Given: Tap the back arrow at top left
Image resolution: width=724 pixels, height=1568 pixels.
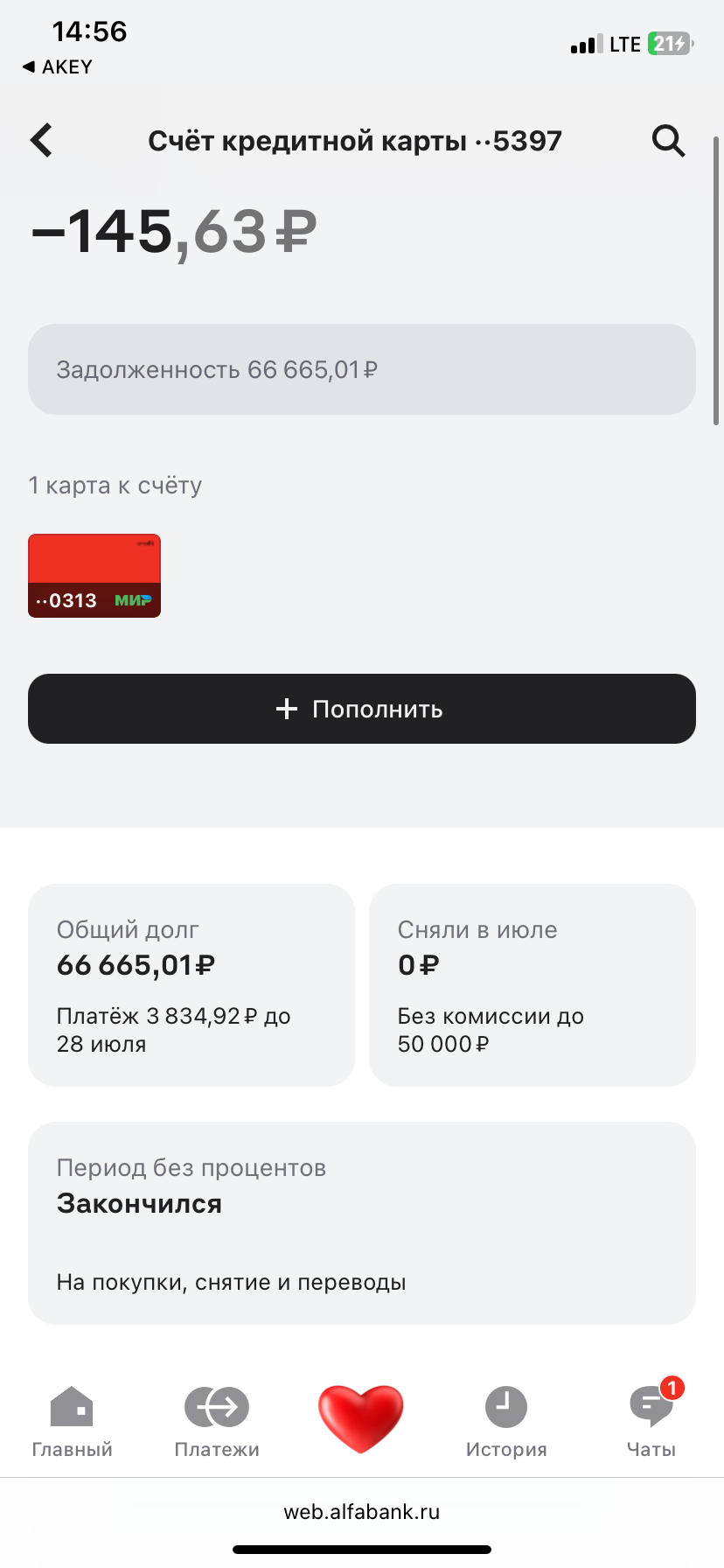Looking at the screenshot, I should 40,140.
